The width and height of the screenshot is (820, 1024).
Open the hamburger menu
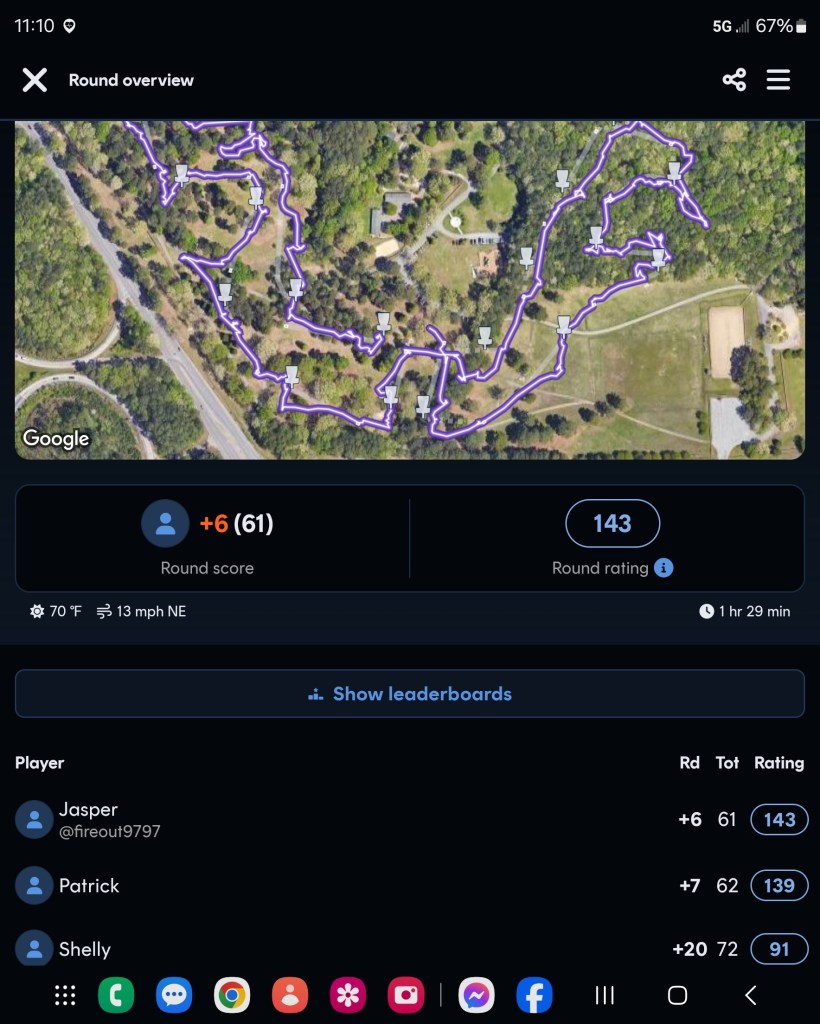coord(778,80)
